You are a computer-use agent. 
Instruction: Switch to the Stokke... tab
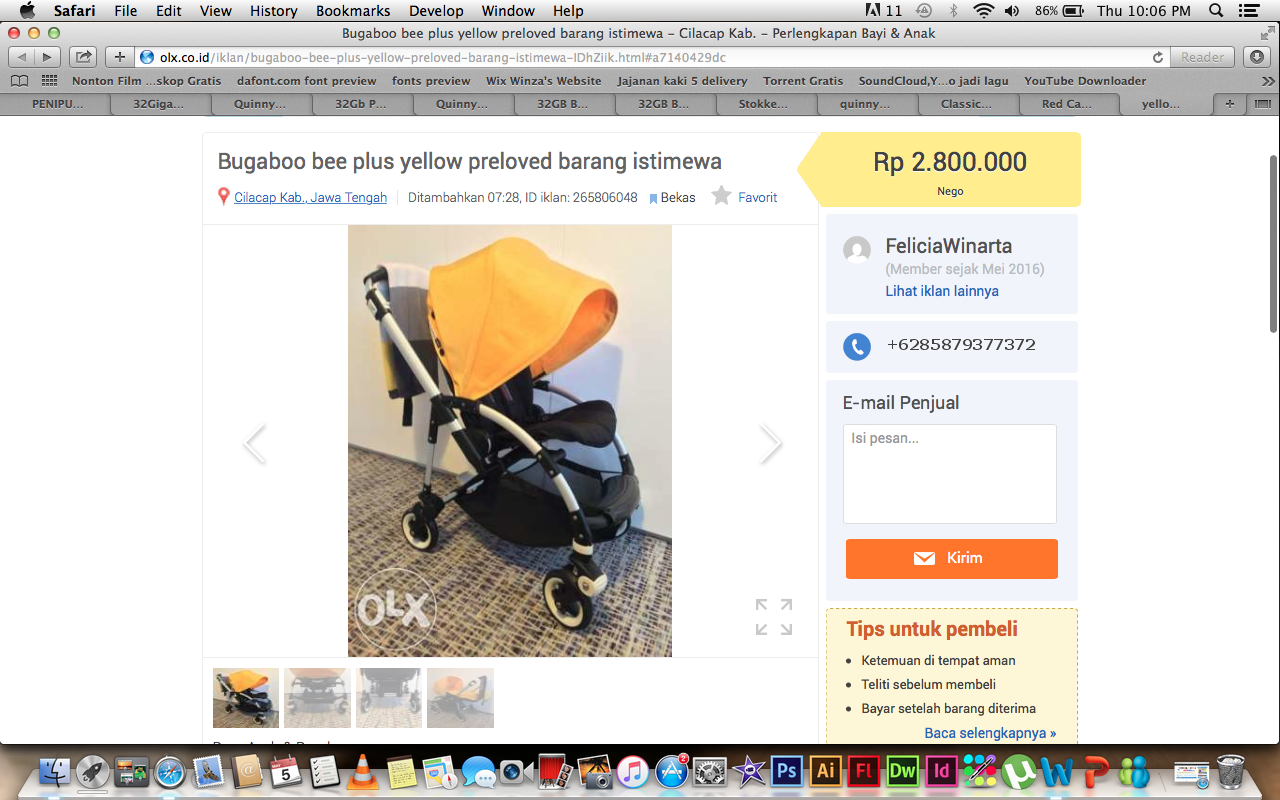pyautogui.click(x=763, y=103)
